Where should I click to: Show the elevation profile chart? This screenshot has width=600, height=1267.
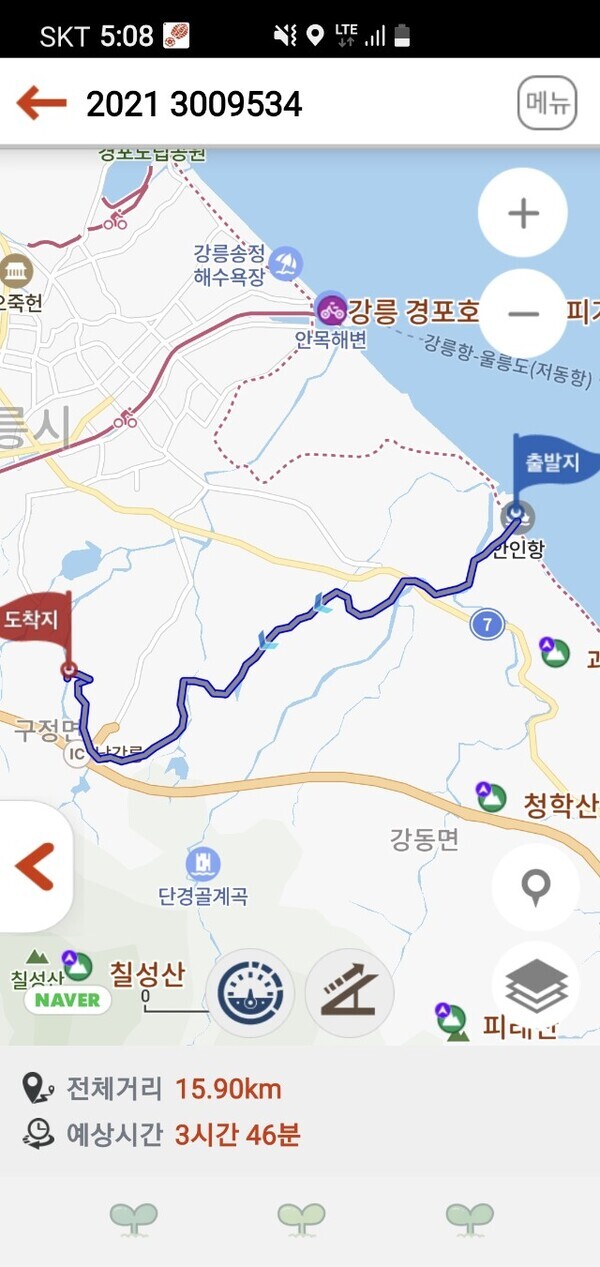coord(349,993)
